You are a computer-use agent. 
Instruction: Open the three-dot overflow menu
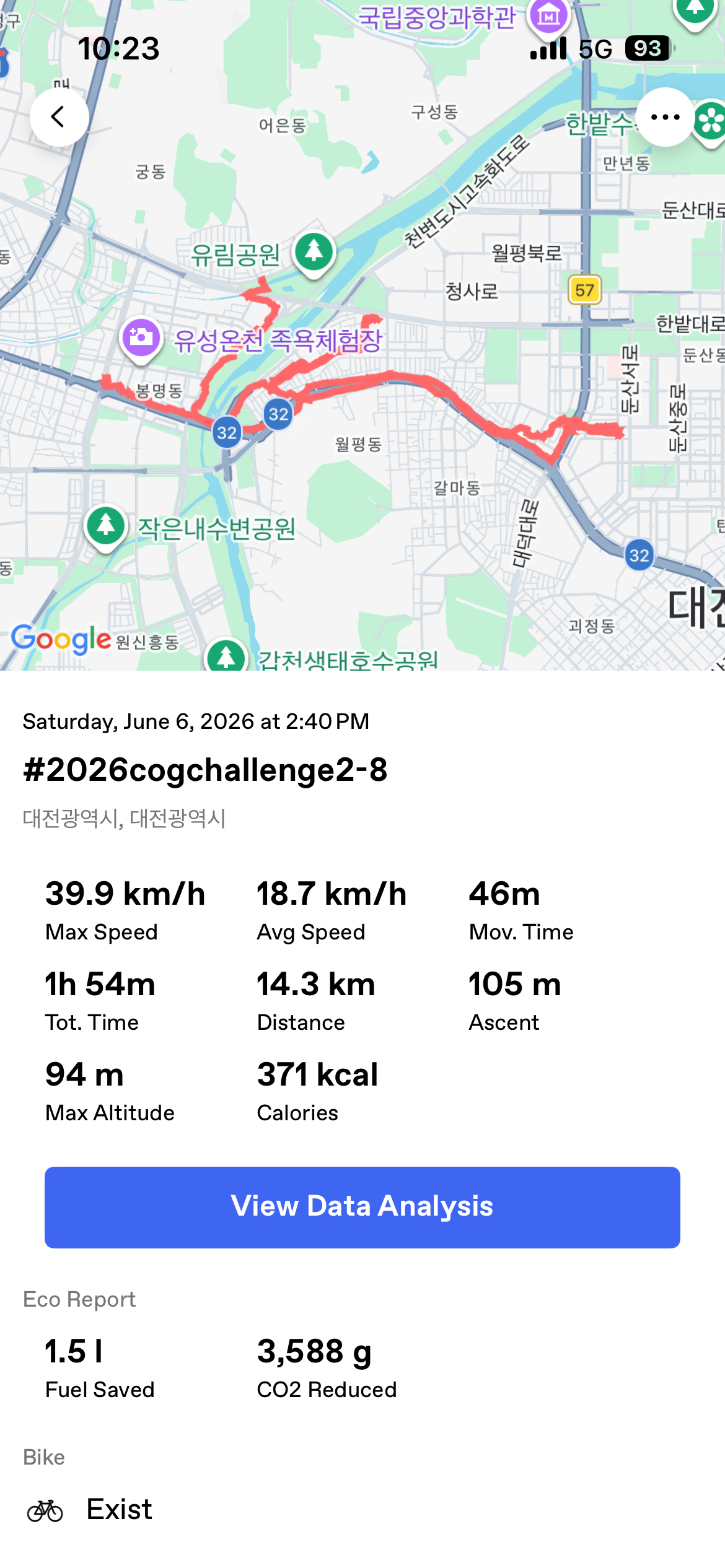666,117
